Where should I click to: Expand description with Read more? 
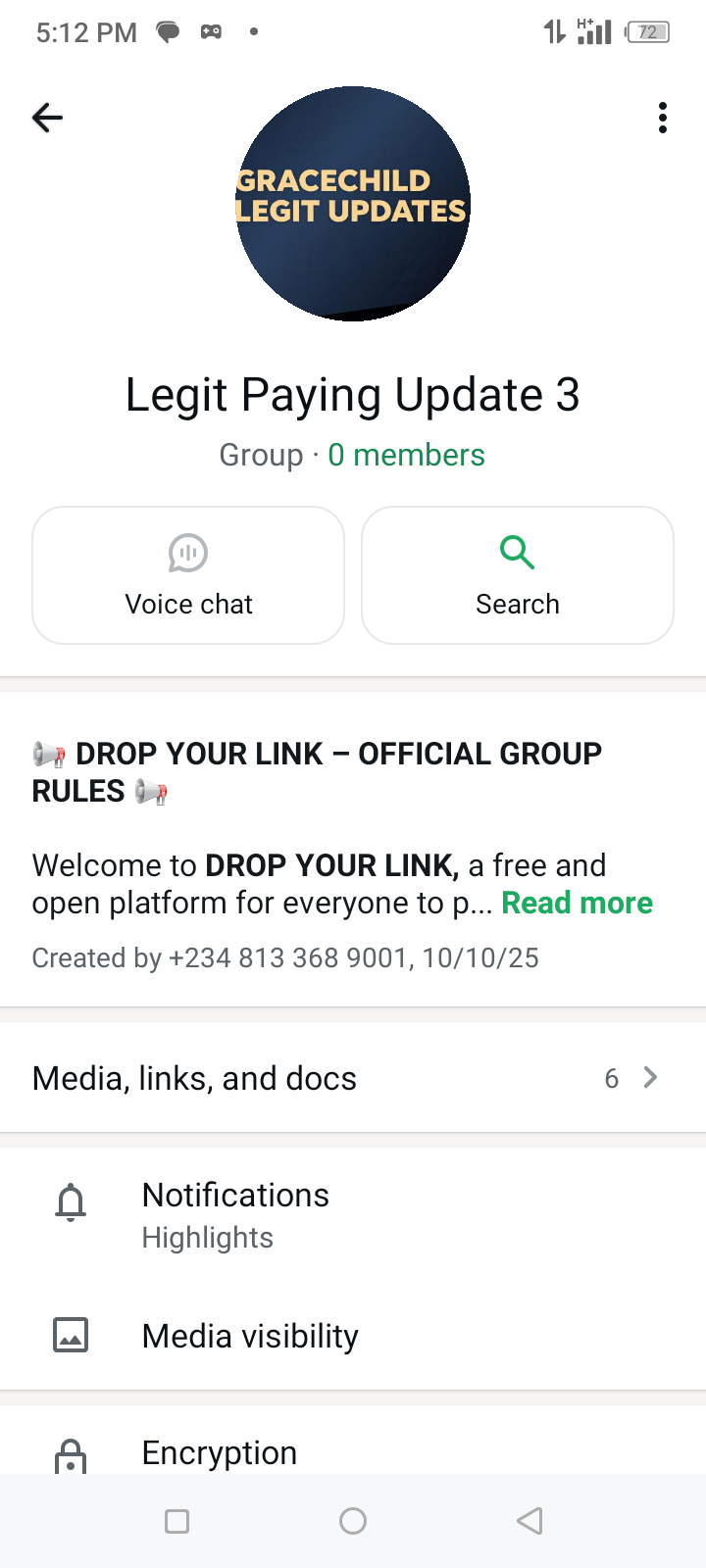pyautogui.click(x=577, y=903)
